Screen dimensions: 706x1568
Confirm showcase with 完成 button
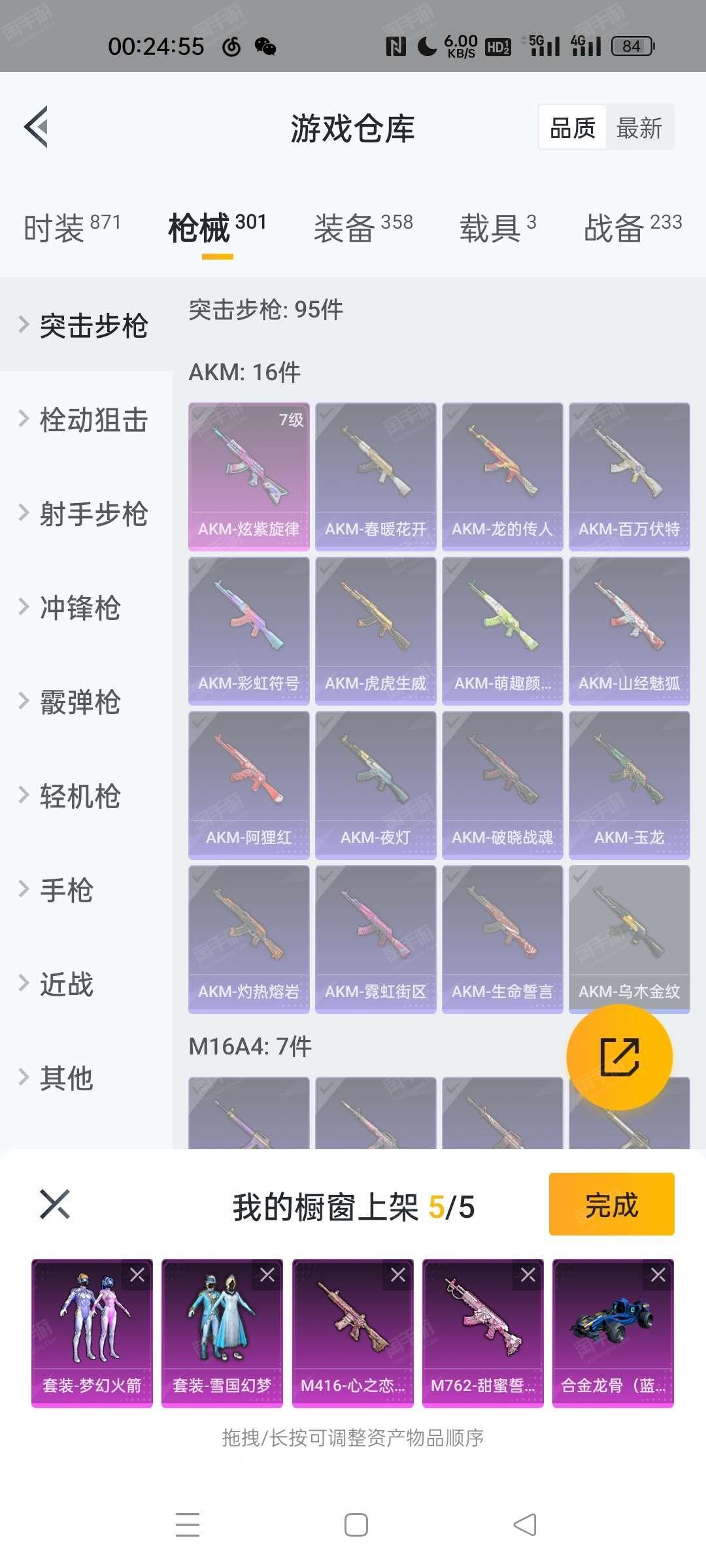(x=611, y=1204)
